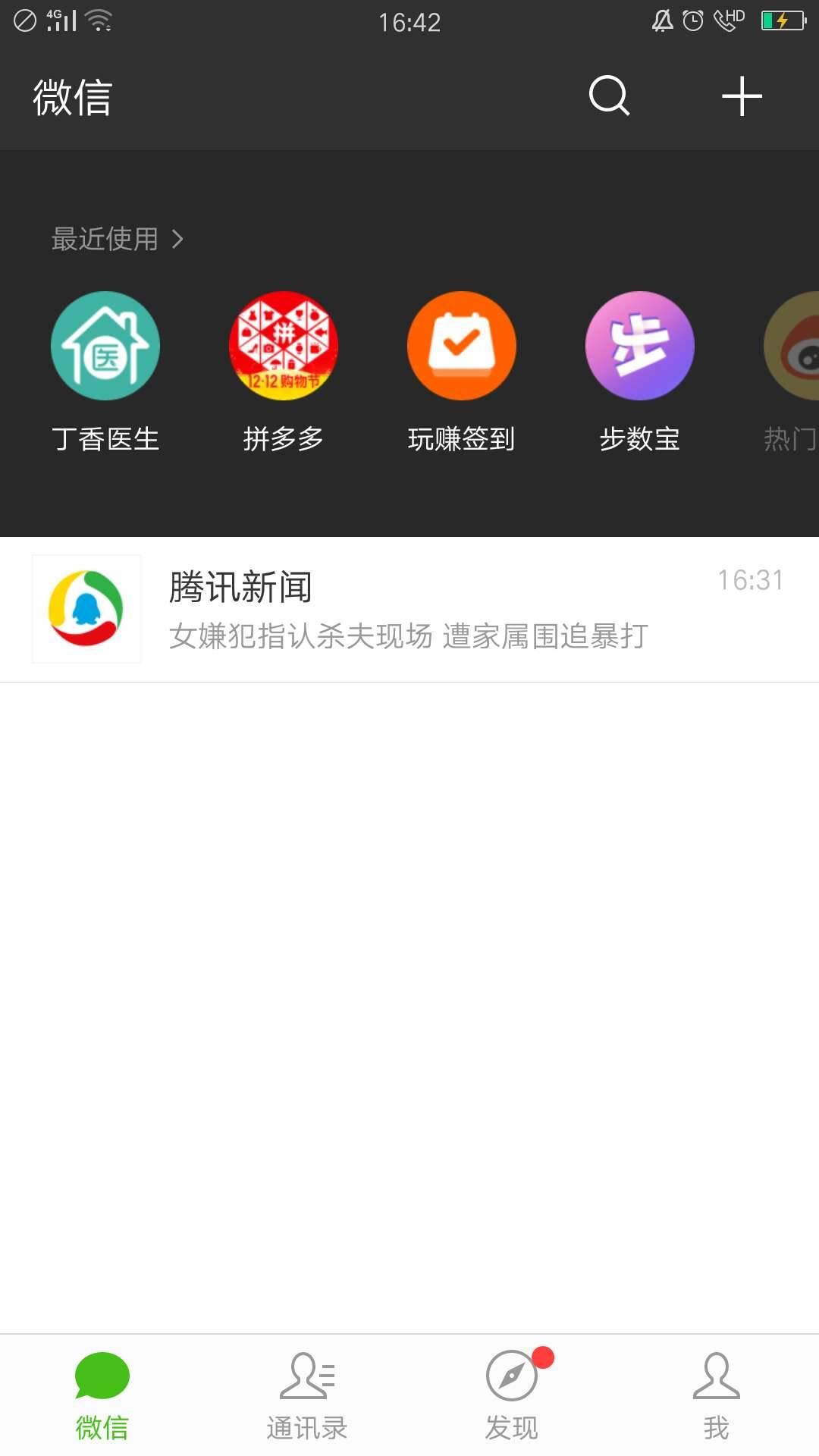Tap the Tencent News avatar icon
Image resolution: width=819 pixels, height=1456 pixels.
click(86, 607)
